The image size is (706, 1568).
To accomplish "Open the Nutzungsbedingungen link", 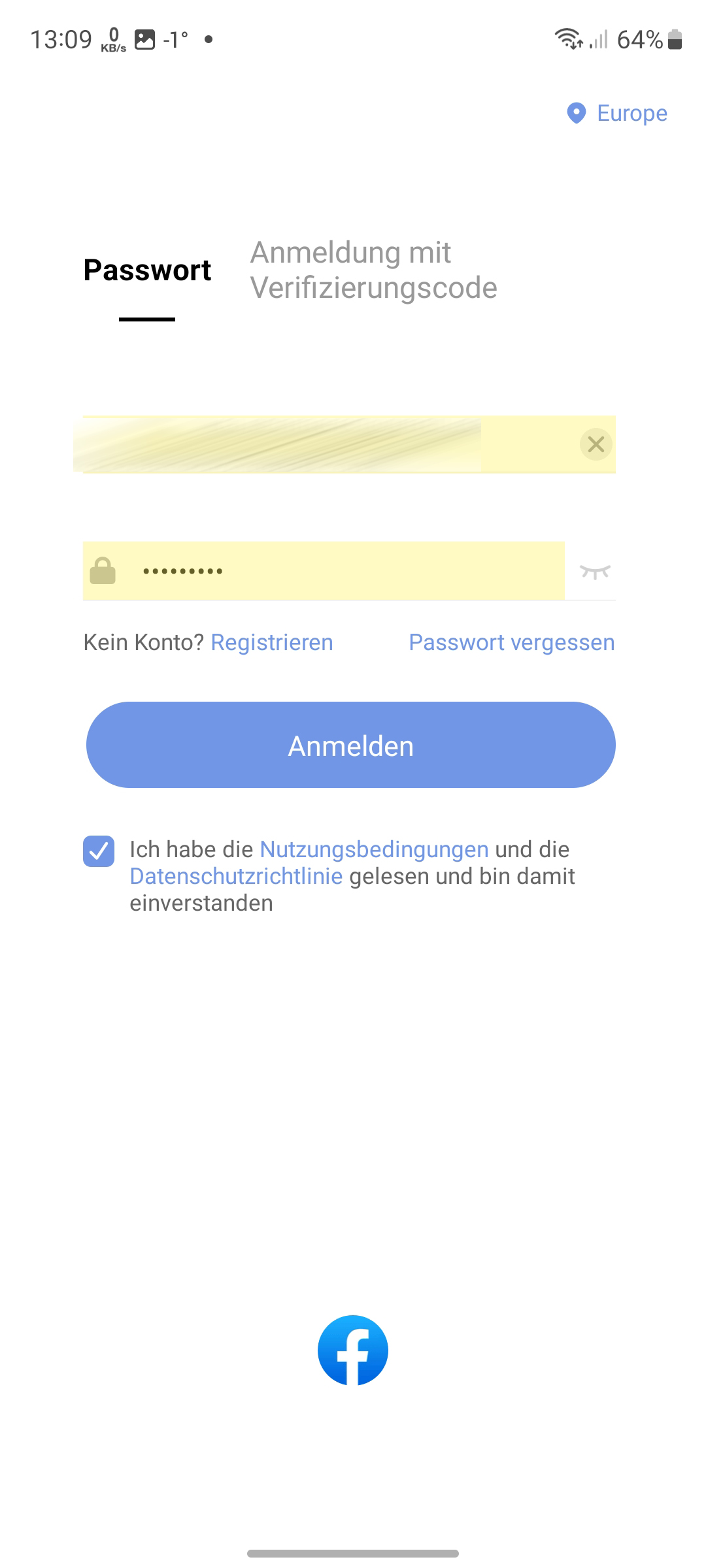I will 374,849.
